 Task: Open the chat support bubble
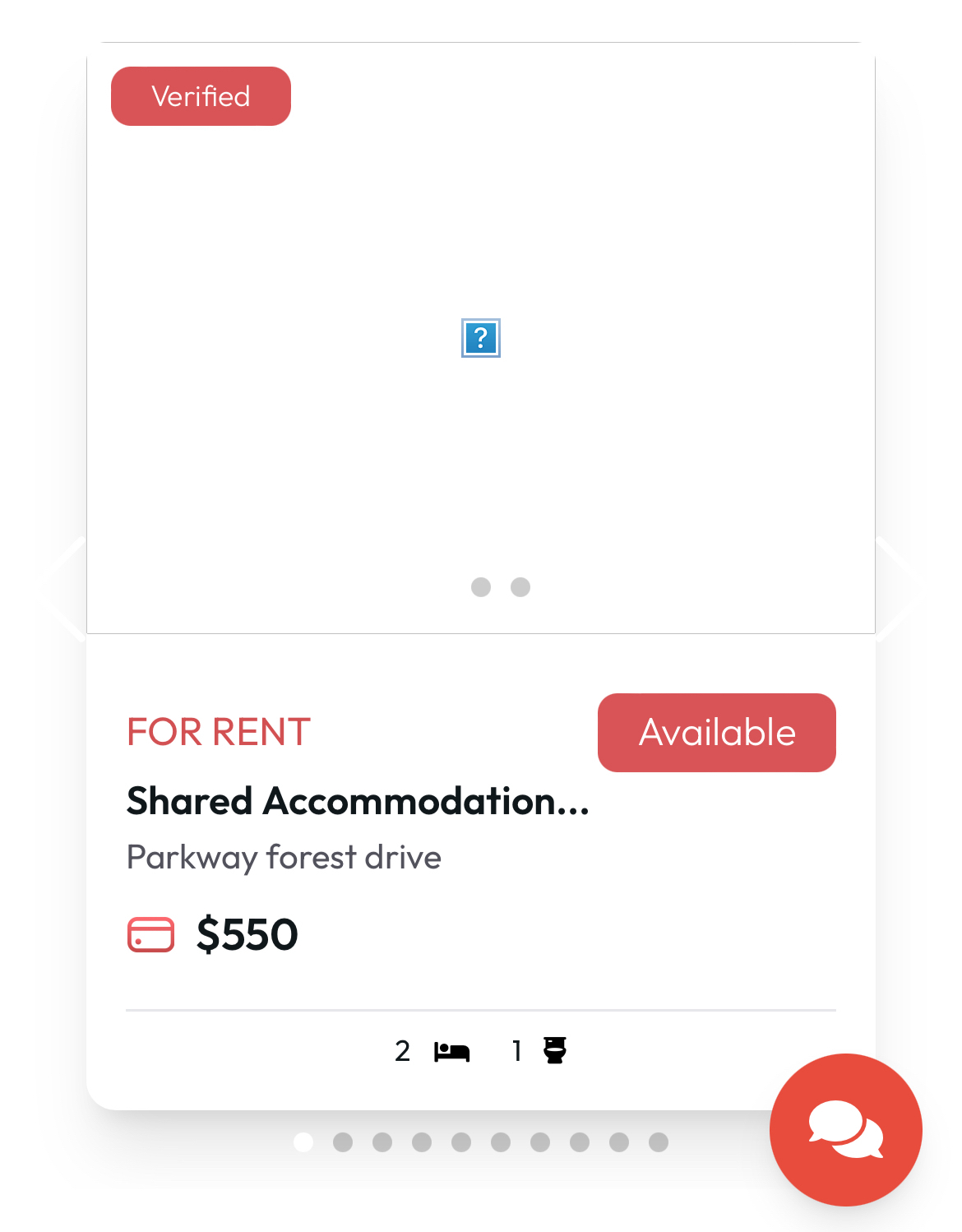coord(845,1129)
